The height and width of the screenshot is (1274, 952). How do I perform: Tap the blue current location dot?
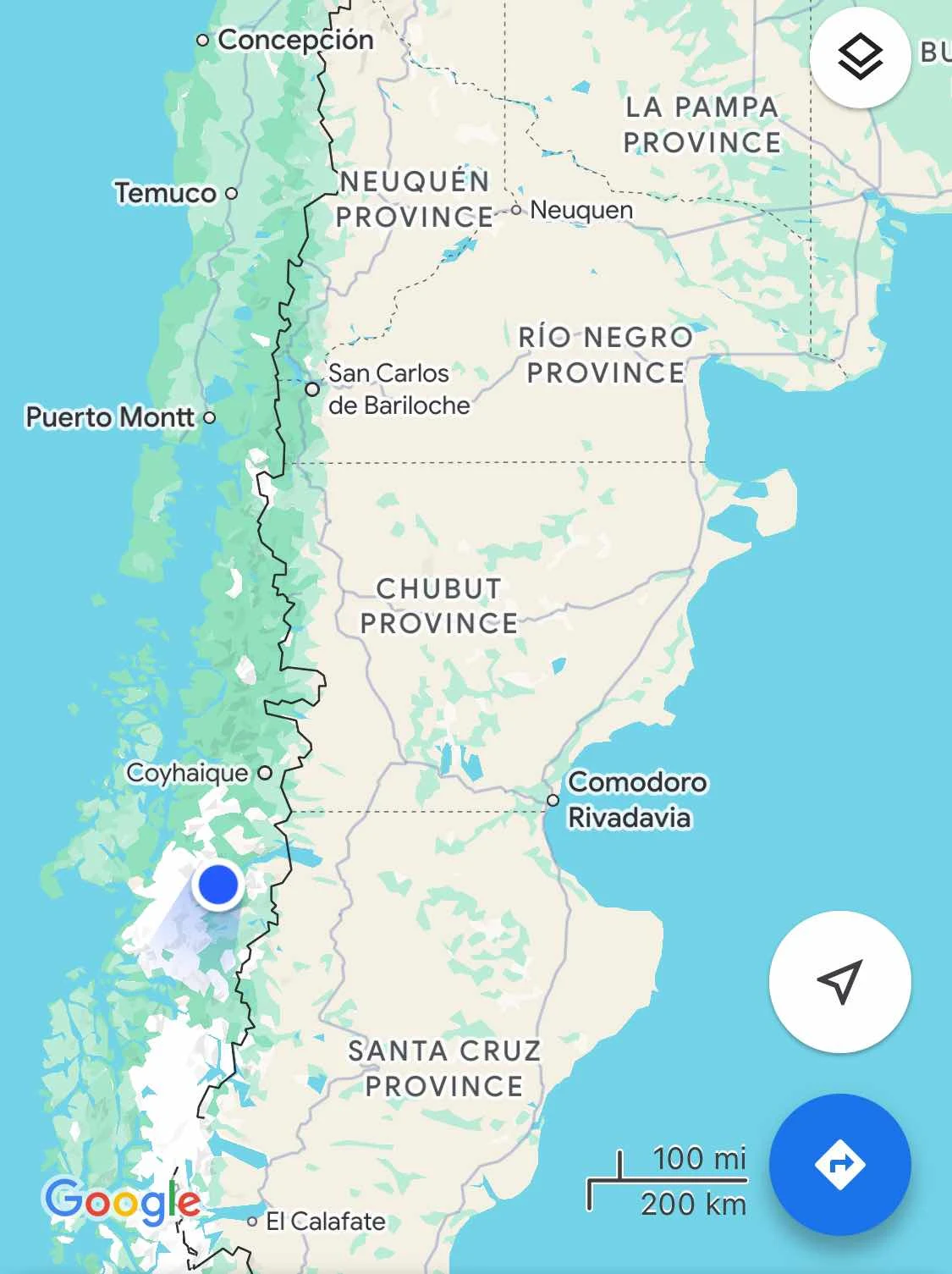tap(218, 885)
